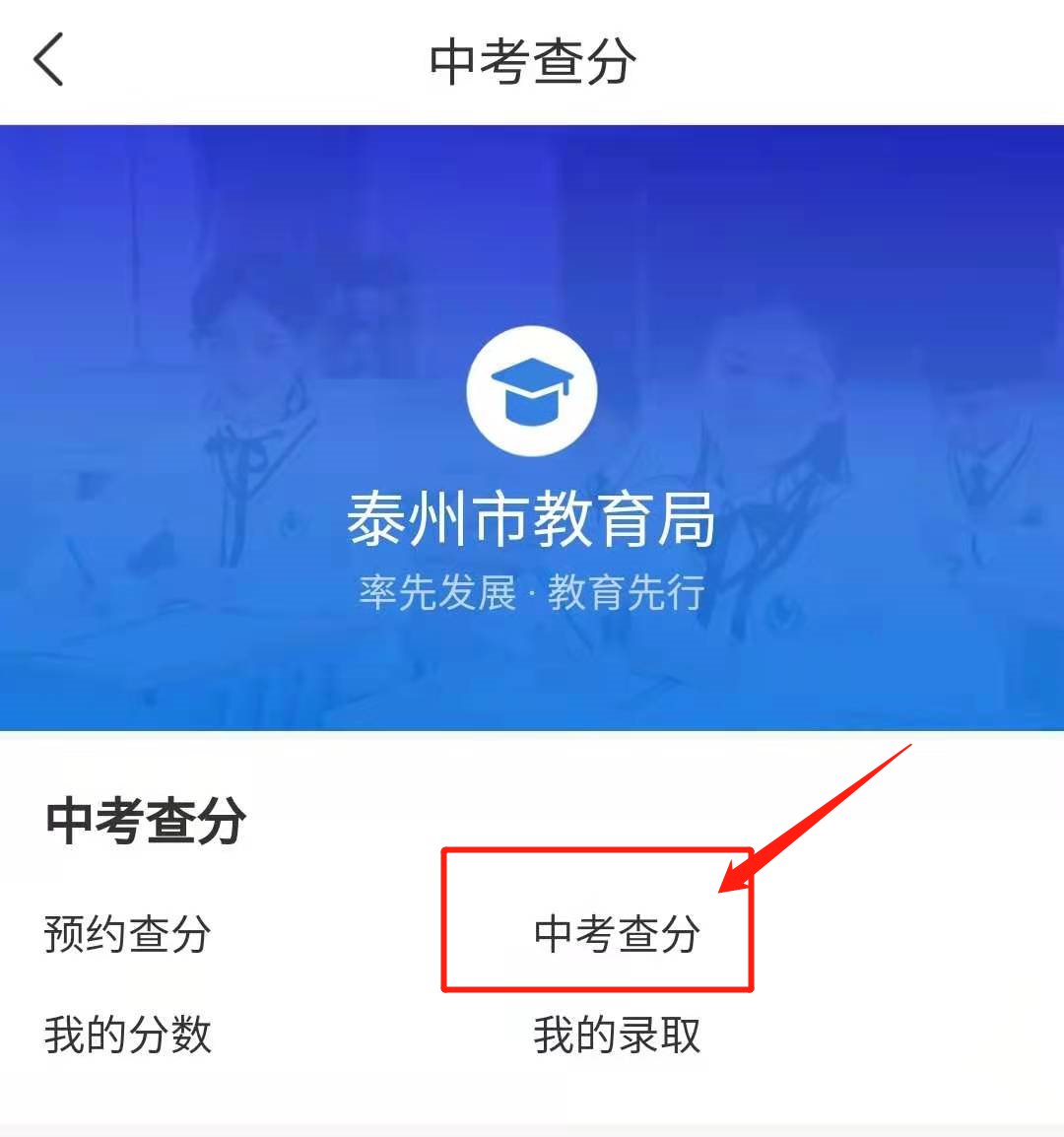
Task: View 我的录取 result
Action: pos(617,1035)
